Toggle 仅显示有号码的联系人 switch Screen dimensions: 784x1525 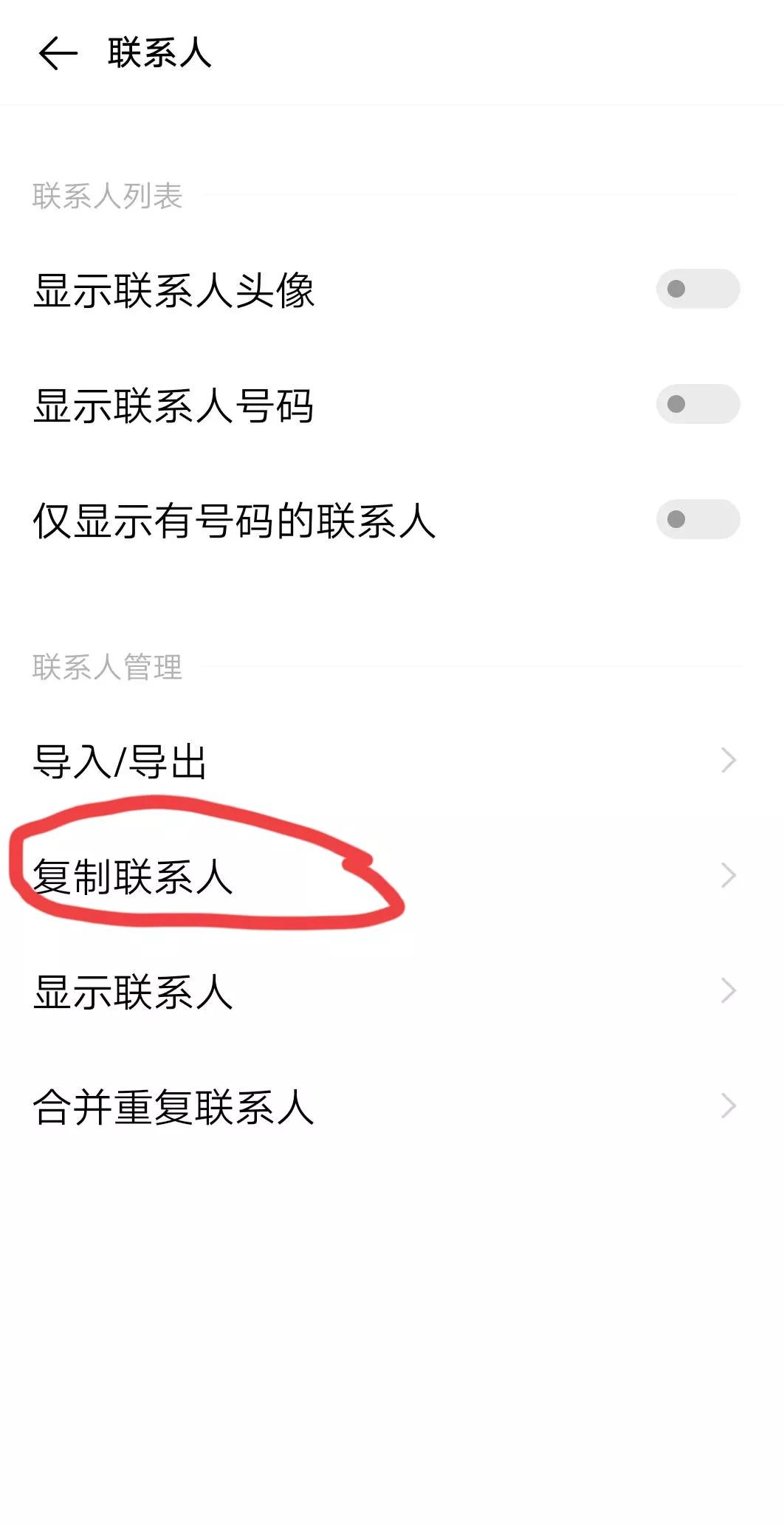click(x=698, y=519)
